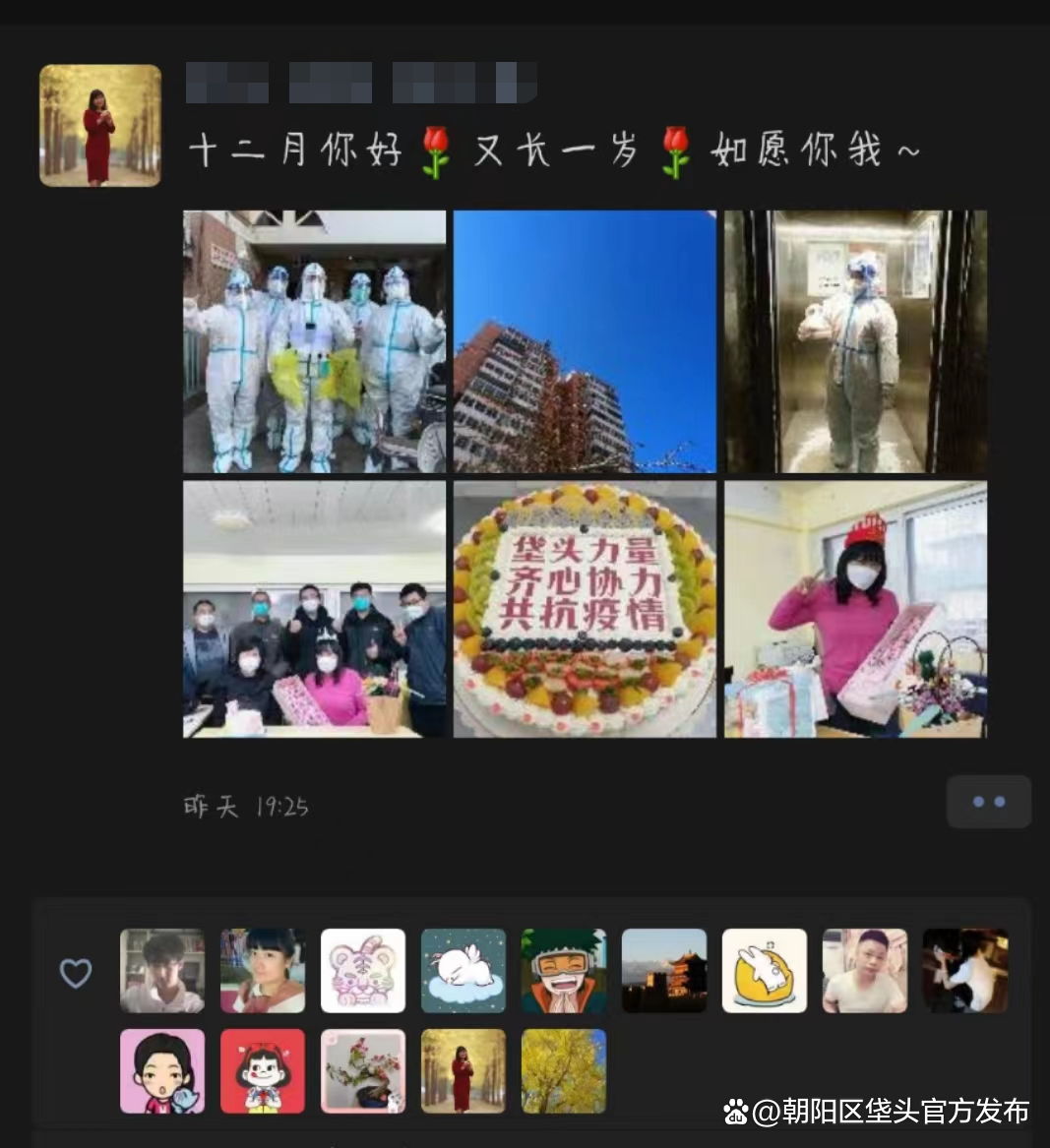Open the group photo in the office
This screenshot has height=1148, width=1050.
click(314, 609)
